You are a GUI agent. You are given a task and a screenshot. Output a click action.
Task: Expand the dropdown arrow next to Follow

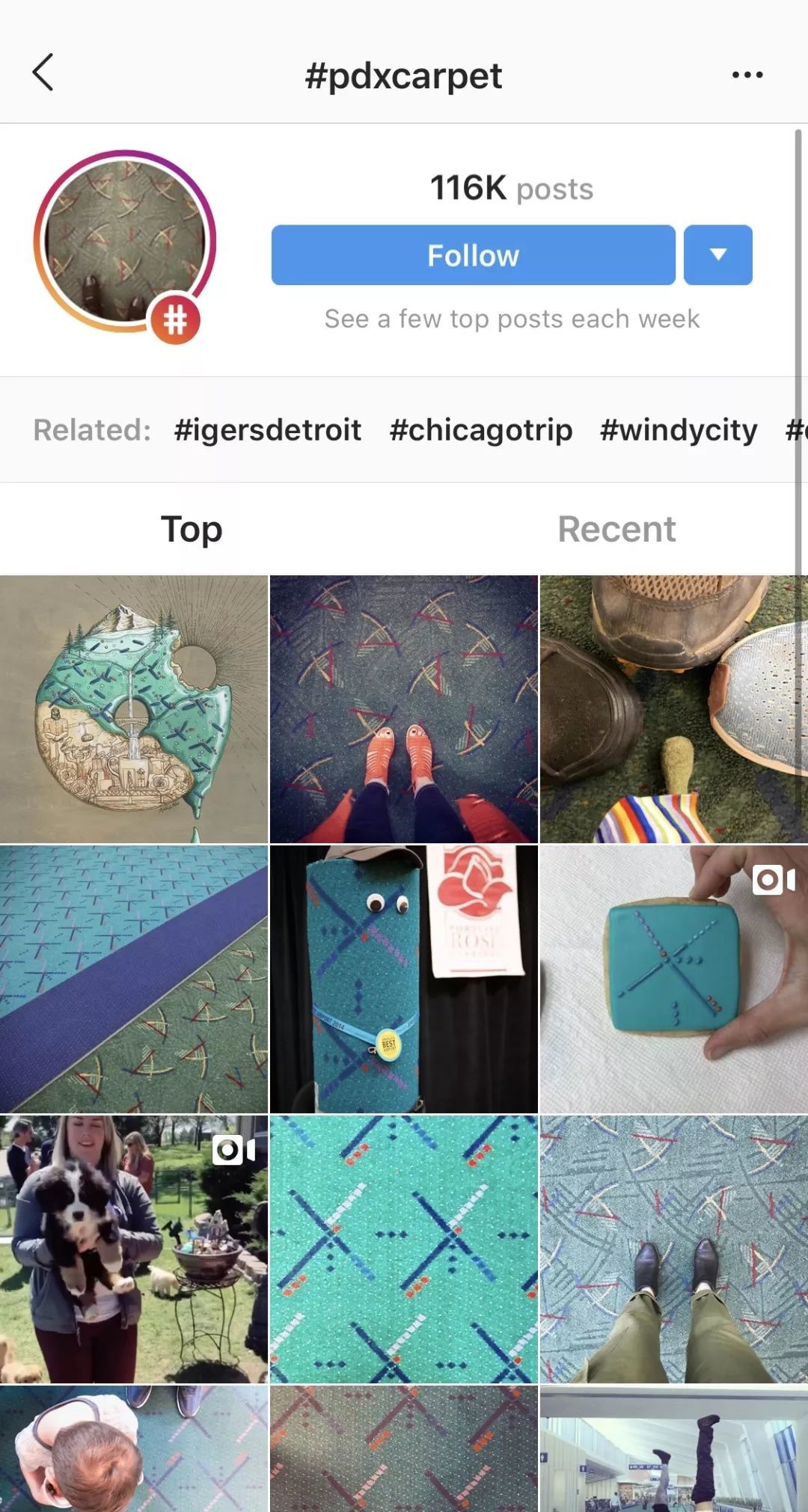click(717, 255)
